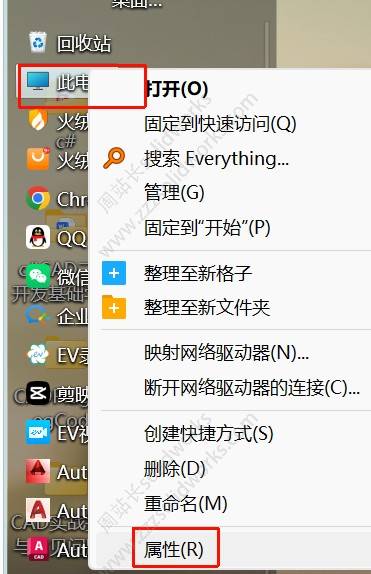
Task: Choose 固定到快速访问(Q)
Action: 220,124
